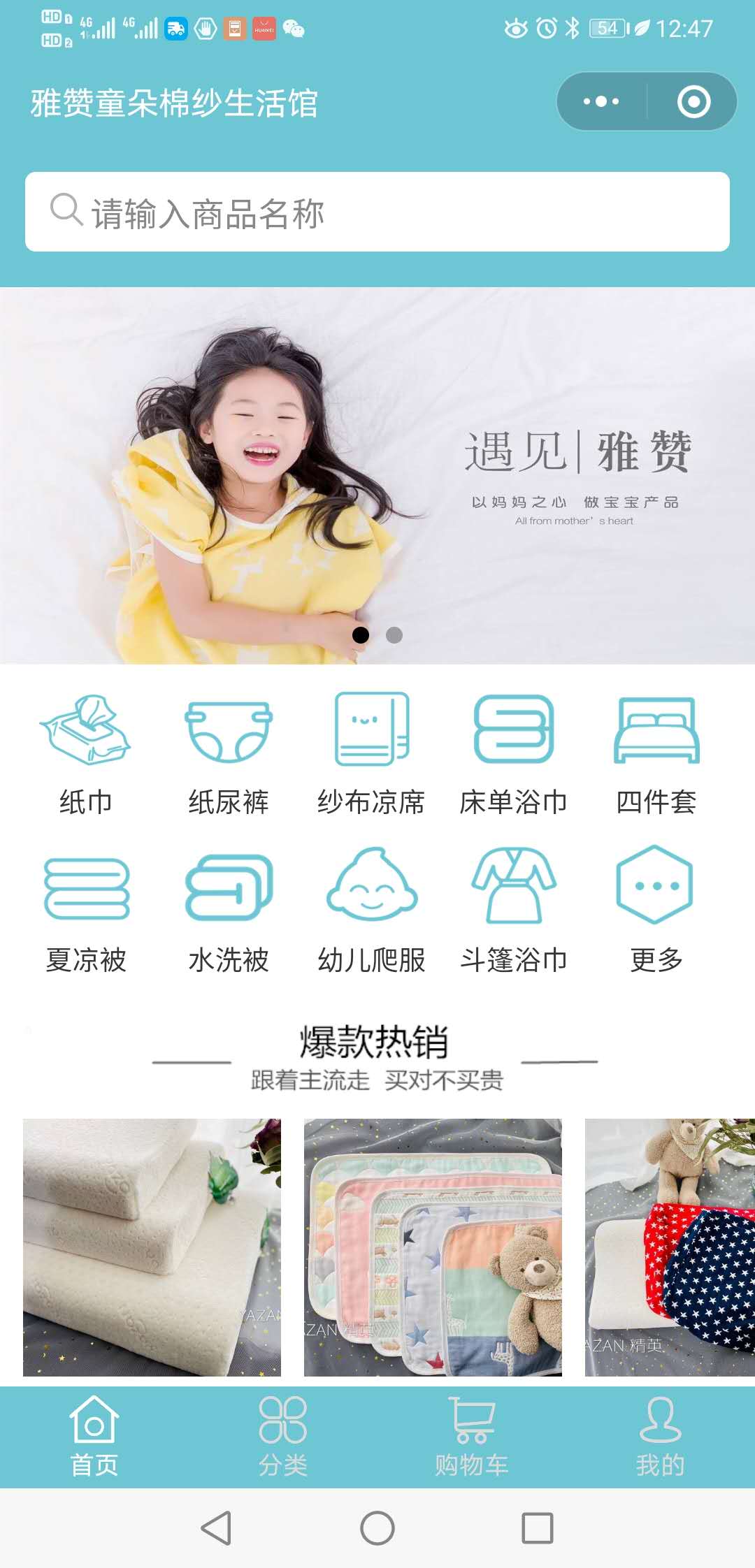Viewport: 755px width, 1568px height.
Task: Open the 水洗被 category
Action: [228, 911]
